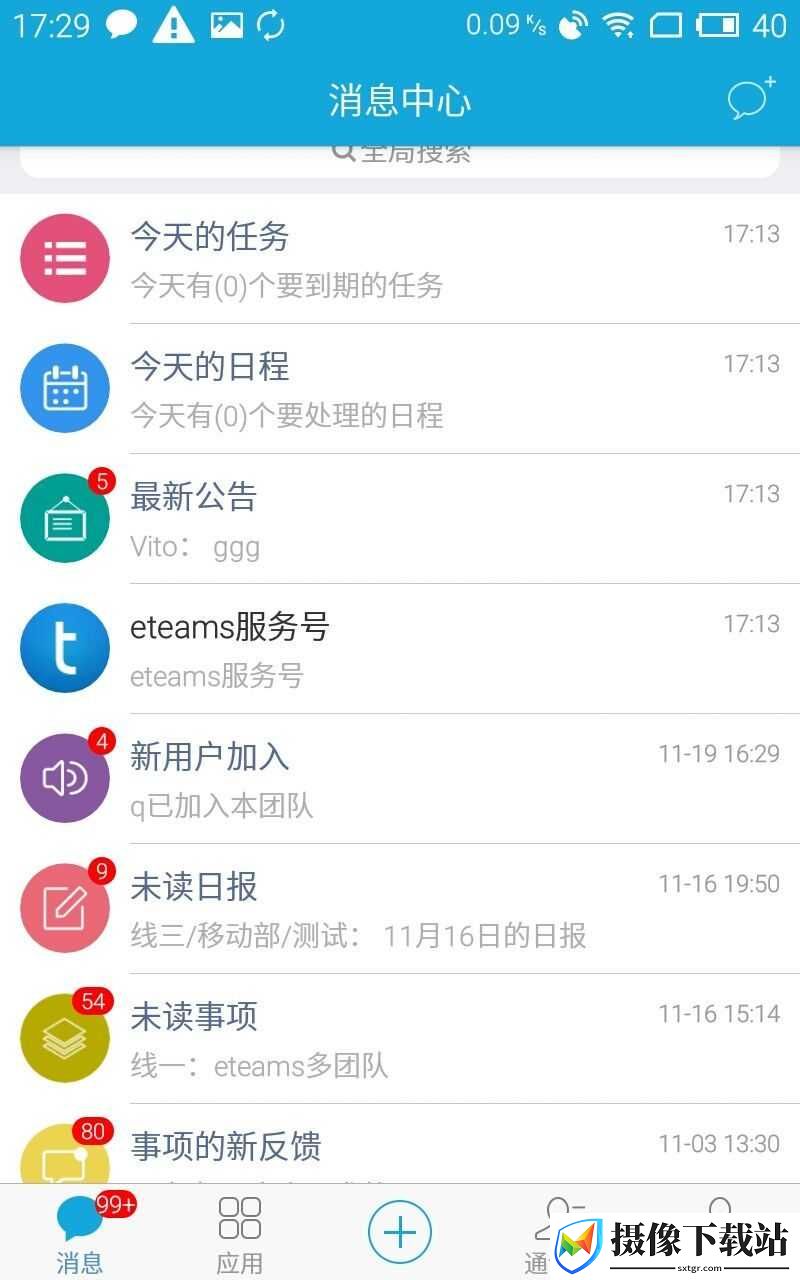Select the 消息 tab
Image resolution: width=800 pixels, height=1280 pixels.
(x=80, y=1233)
